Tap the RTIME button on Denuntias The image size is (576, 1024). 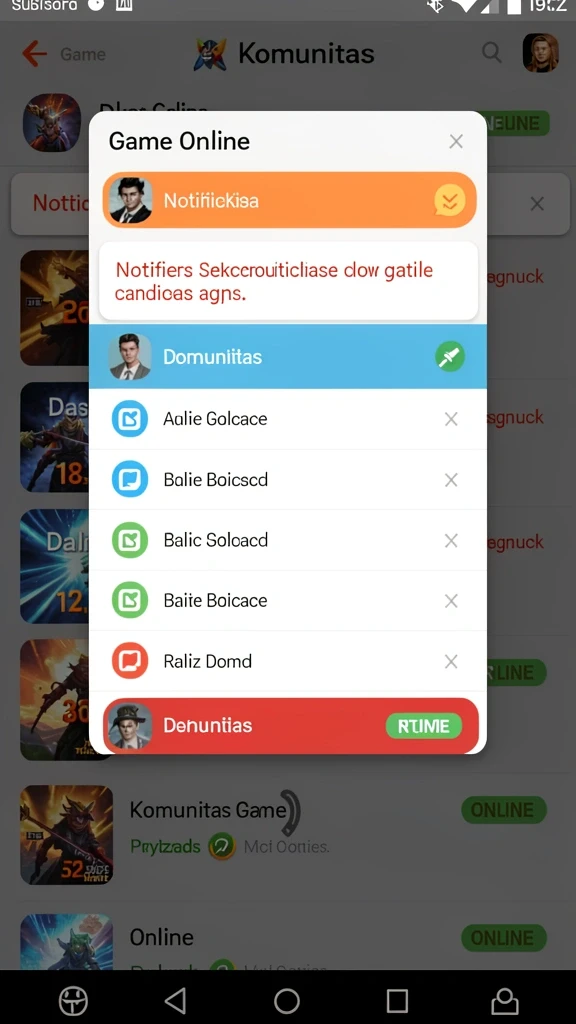[424, 726]
